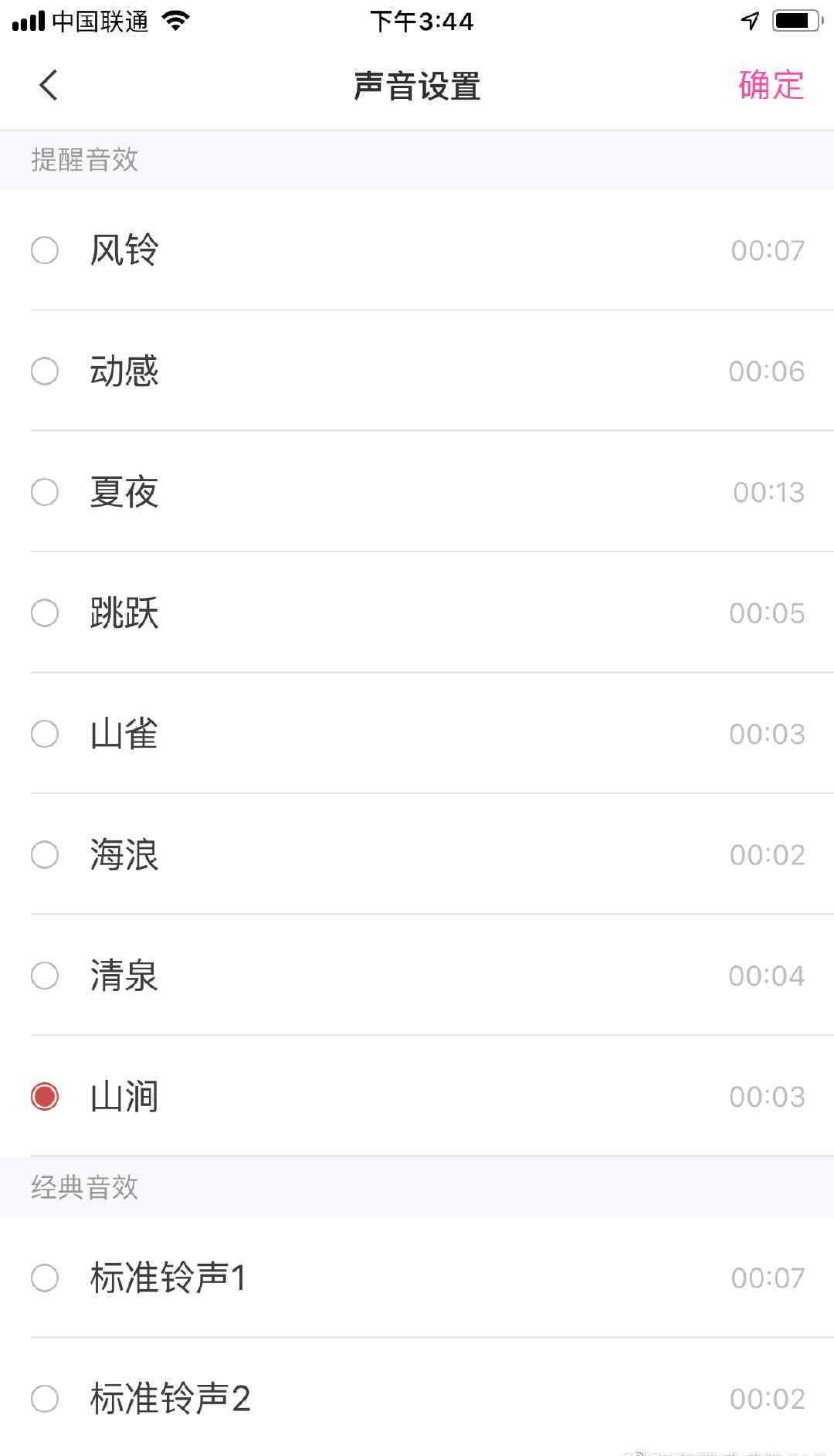The width and height of the screenshot is (834, 1456).
Task: Select the 风铃 sound
Action: coord(417,249)
